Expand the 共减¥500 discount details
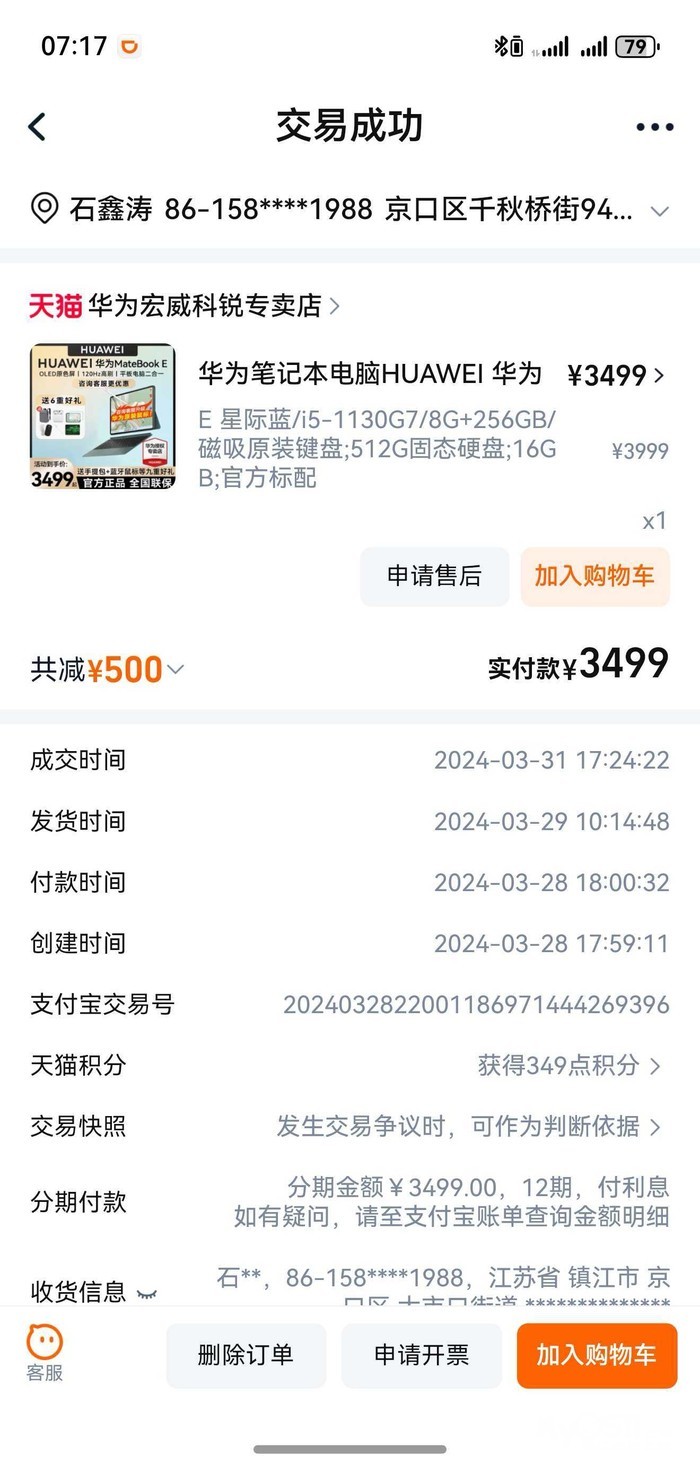The height and width of the screenshot is (1464, 700). click(108, 670)
